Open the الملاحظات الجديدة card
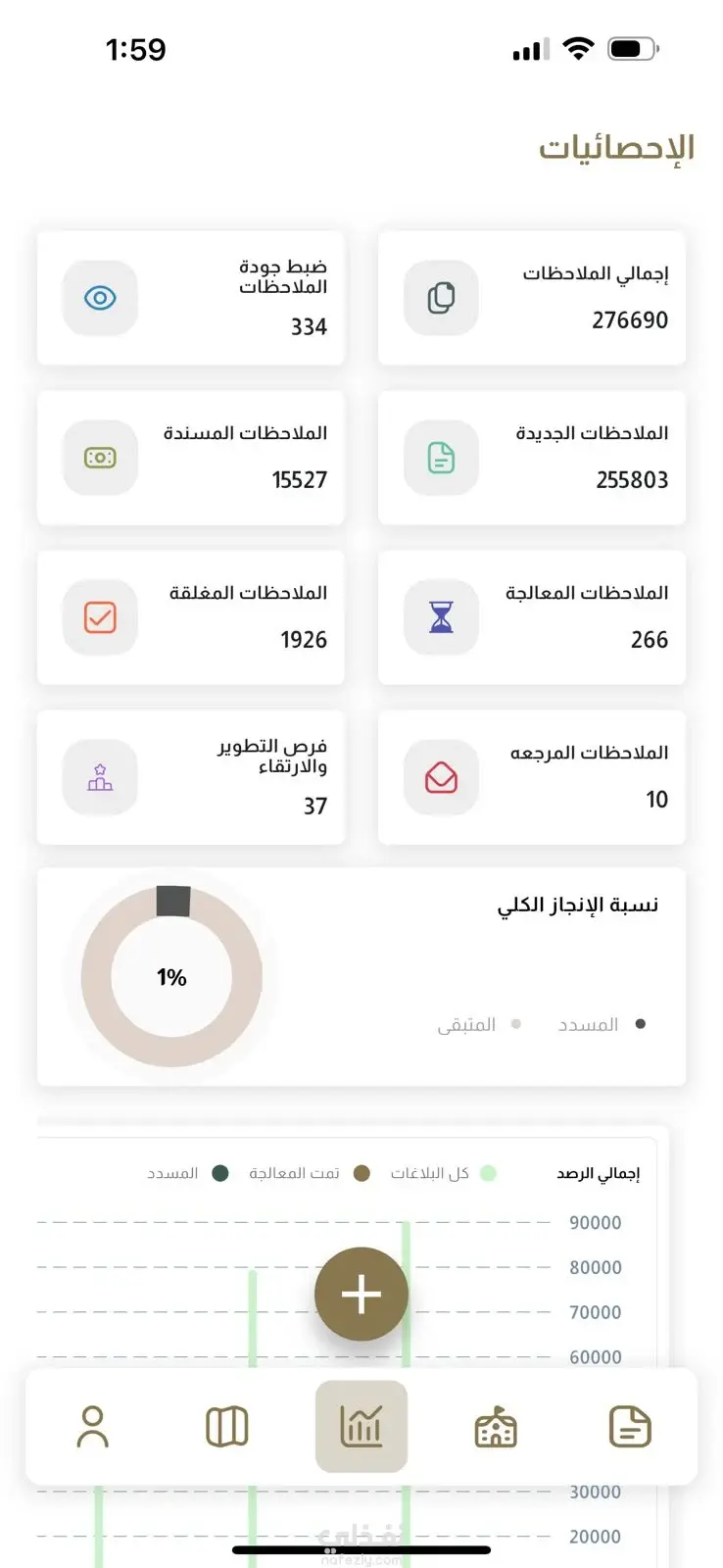The width and height of the screenshot is (723, 1568). pyautogui.click(x=531, y=458)
